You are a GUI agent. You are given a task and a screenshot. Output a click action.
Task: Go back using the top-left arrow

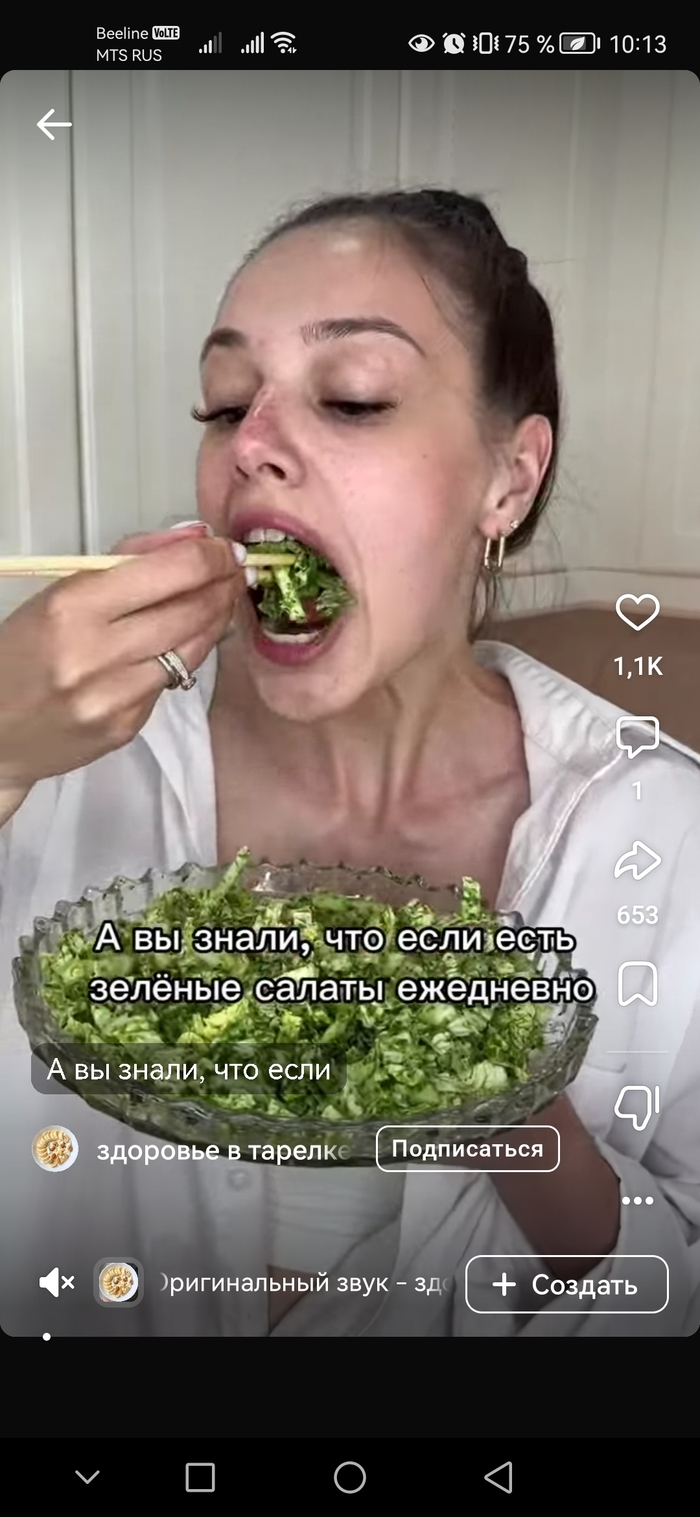[54, 124]
